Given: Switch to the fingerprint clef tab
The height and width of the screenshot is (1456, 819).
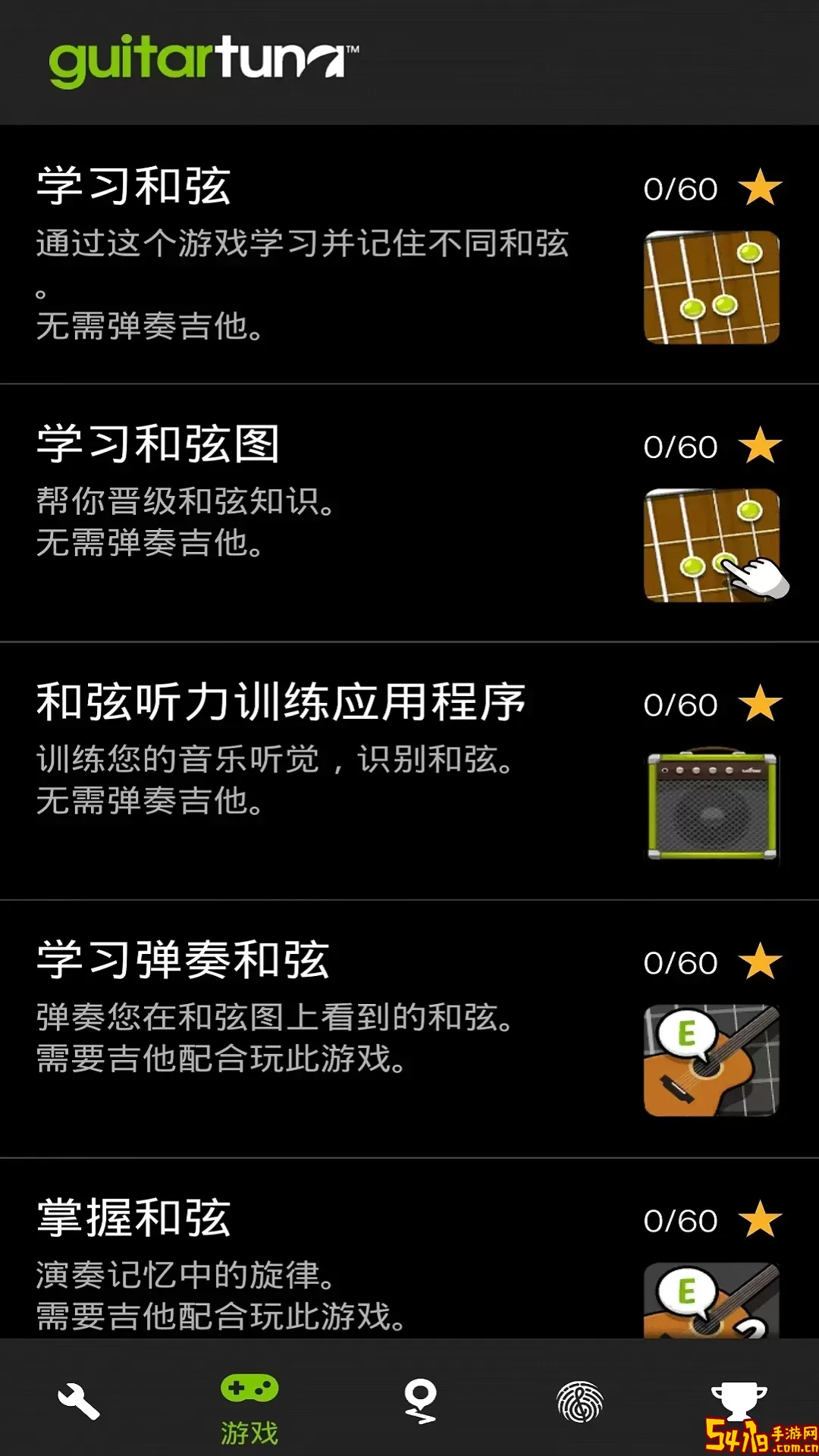Looking at the screenshot, I should 580,1401.
